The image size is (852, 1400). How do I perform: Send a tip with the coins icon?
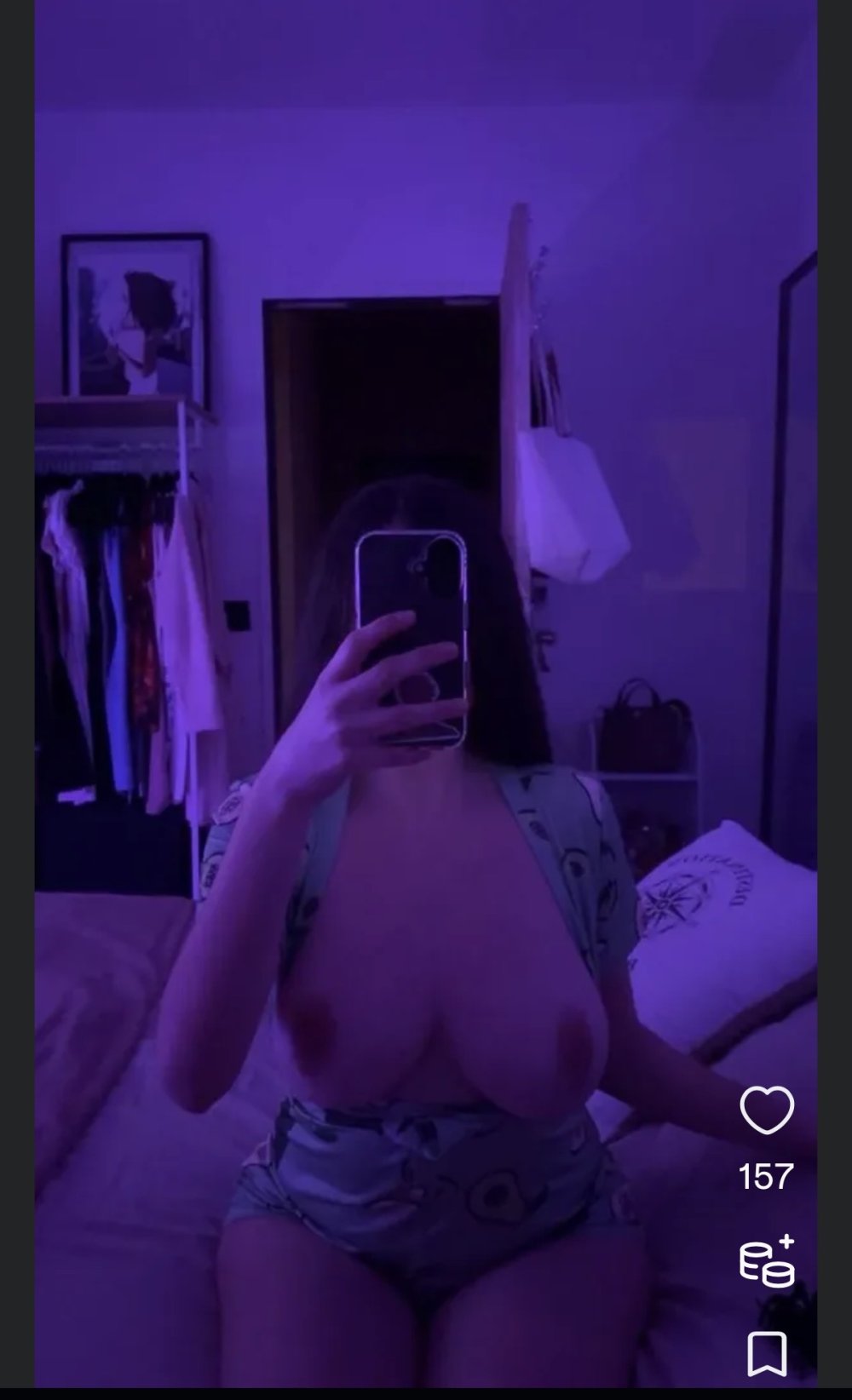pos(767,1262)
